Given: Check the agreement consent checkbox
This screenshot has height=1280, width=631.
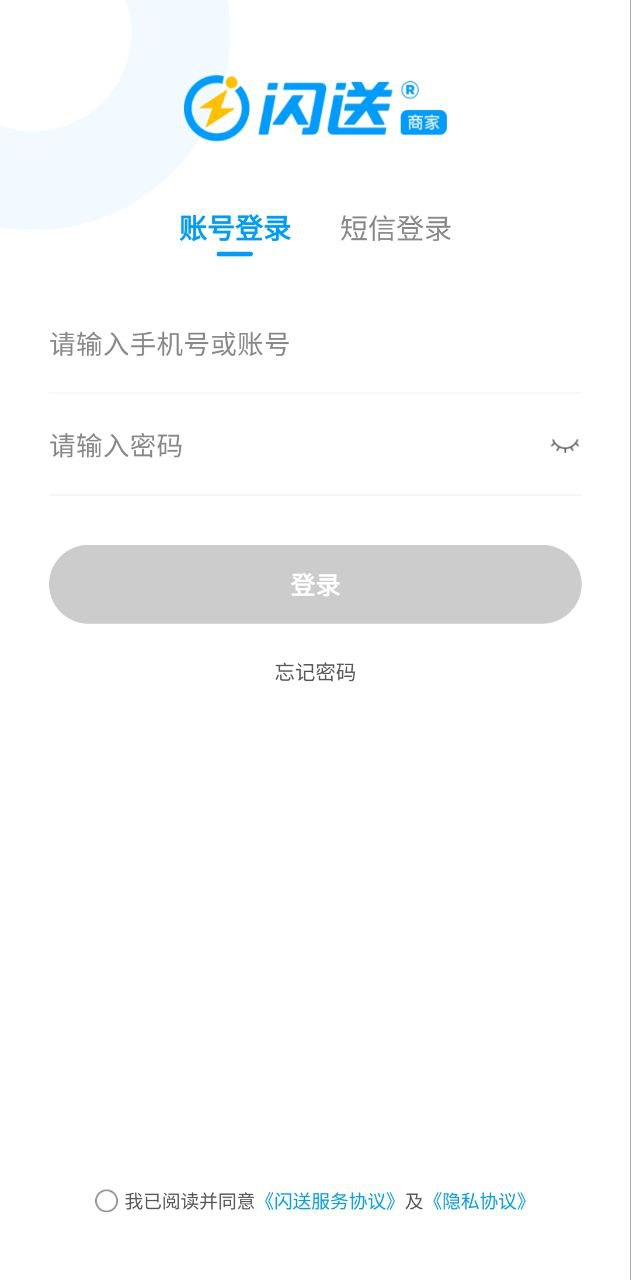Looking at the screenshot, I should coord(107,1201).
